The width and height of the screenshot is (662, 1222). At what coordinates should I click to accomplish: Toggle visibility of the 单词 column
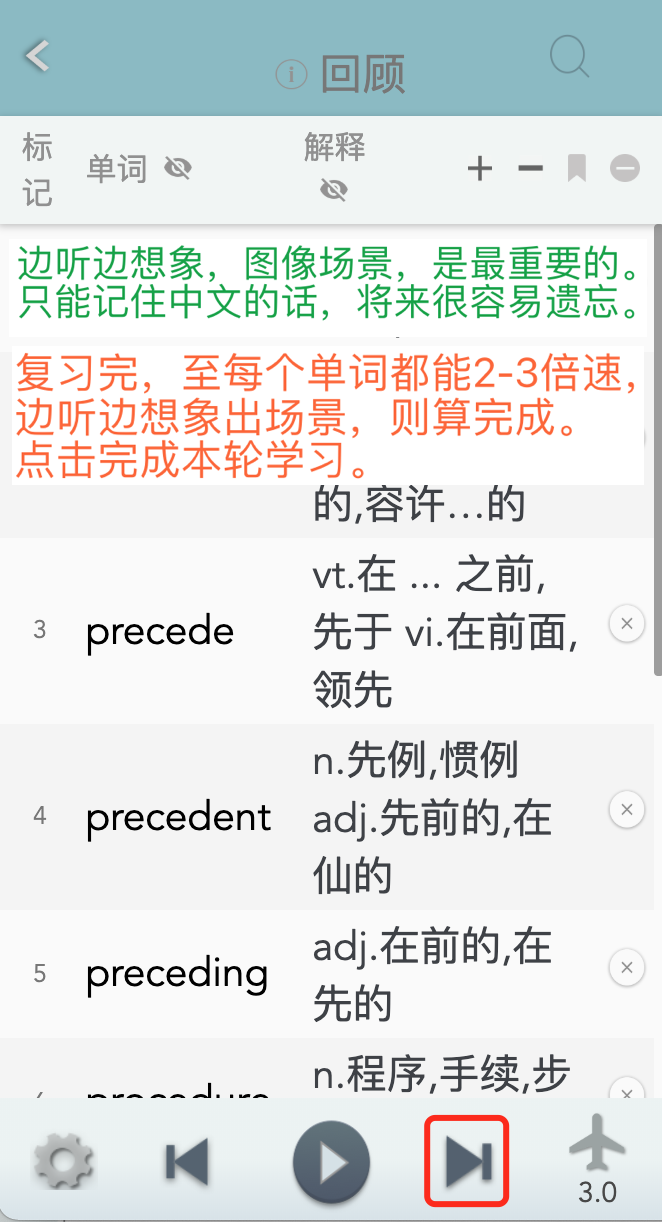coord(178,168)
